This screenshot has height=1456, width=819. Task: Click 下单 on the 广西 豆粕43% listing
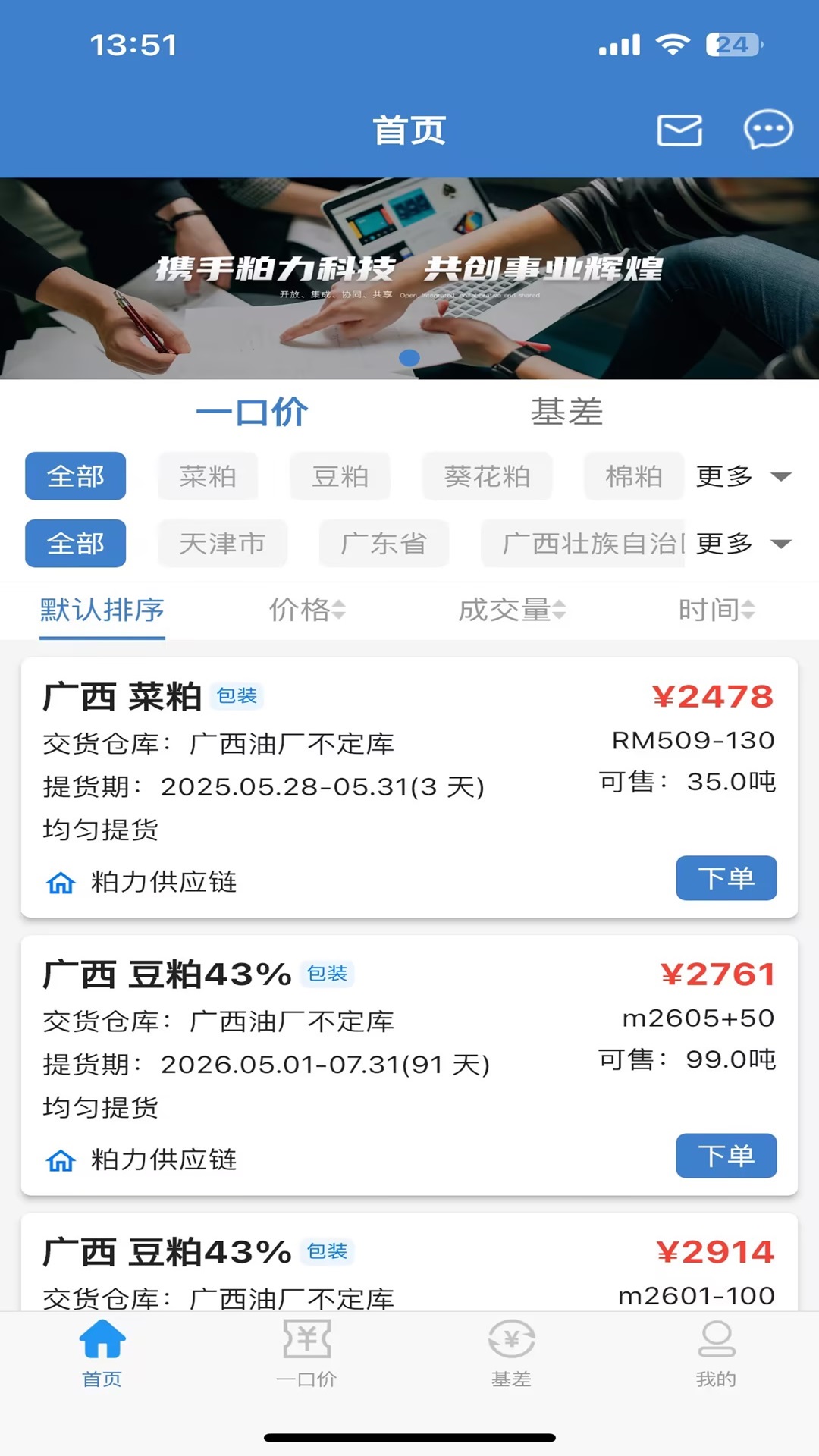(726, 1156)
